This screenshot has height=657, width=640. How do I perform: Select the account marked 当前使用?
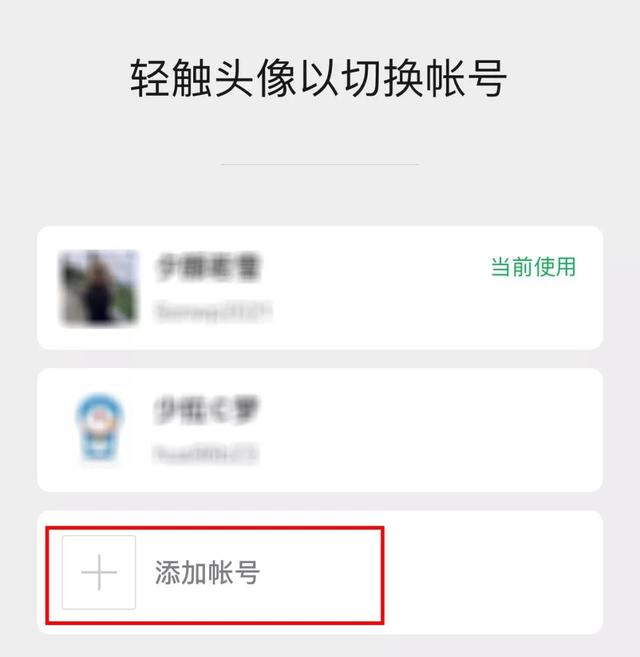tap(318, 287)
